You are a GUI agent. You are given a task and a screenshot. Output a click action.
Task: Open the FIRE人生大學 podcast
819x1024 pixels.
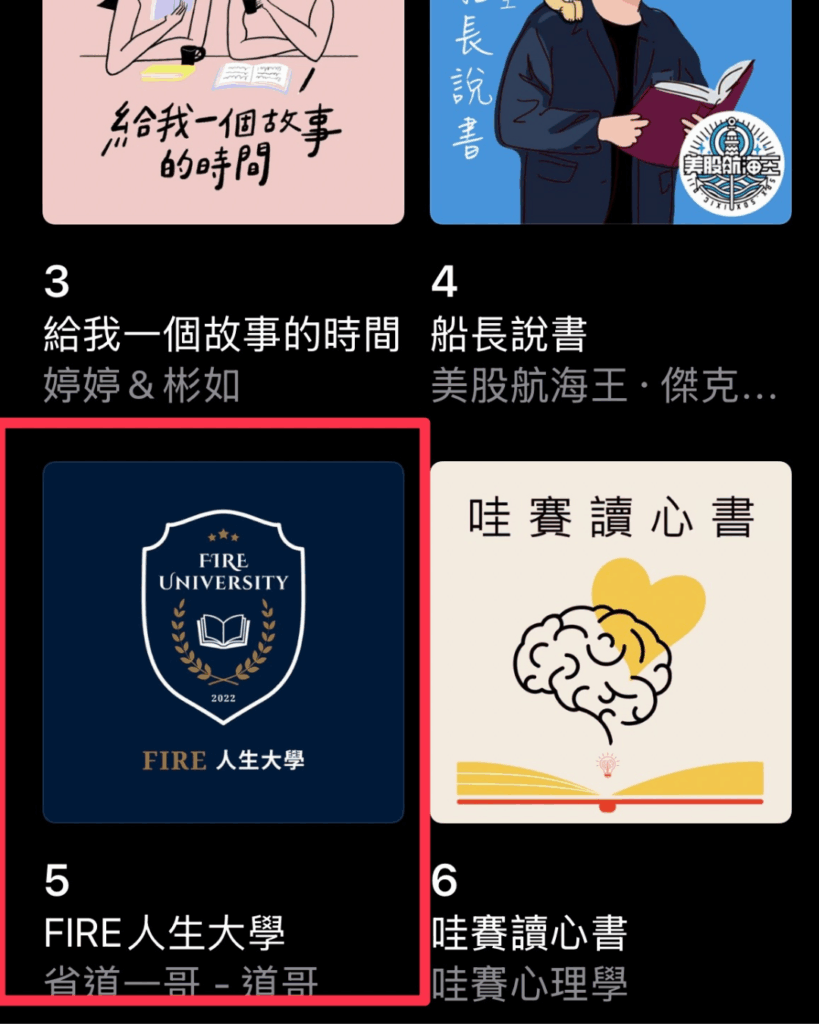[223, 642]
